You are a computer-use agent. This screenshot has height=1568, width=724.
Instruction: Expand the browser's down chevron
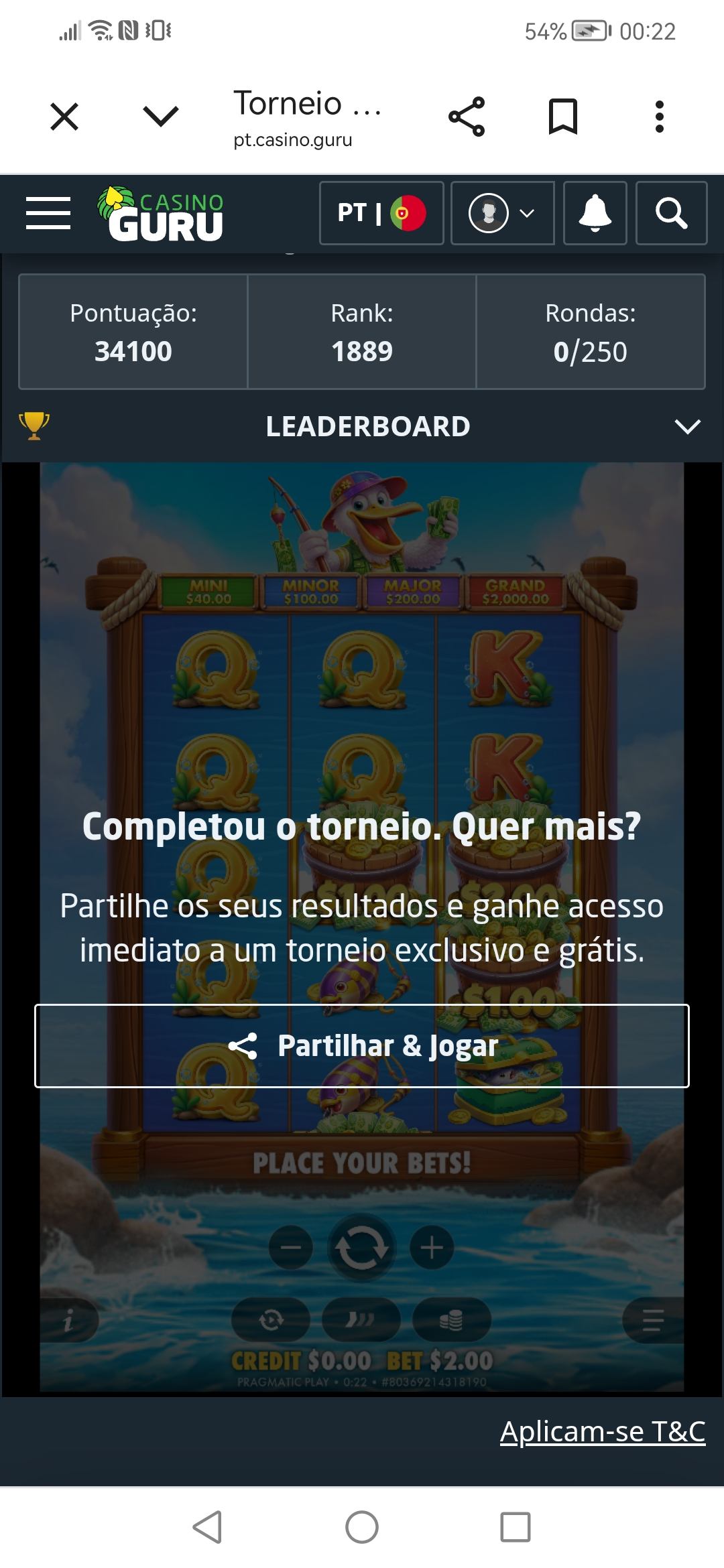click(161, 117)
